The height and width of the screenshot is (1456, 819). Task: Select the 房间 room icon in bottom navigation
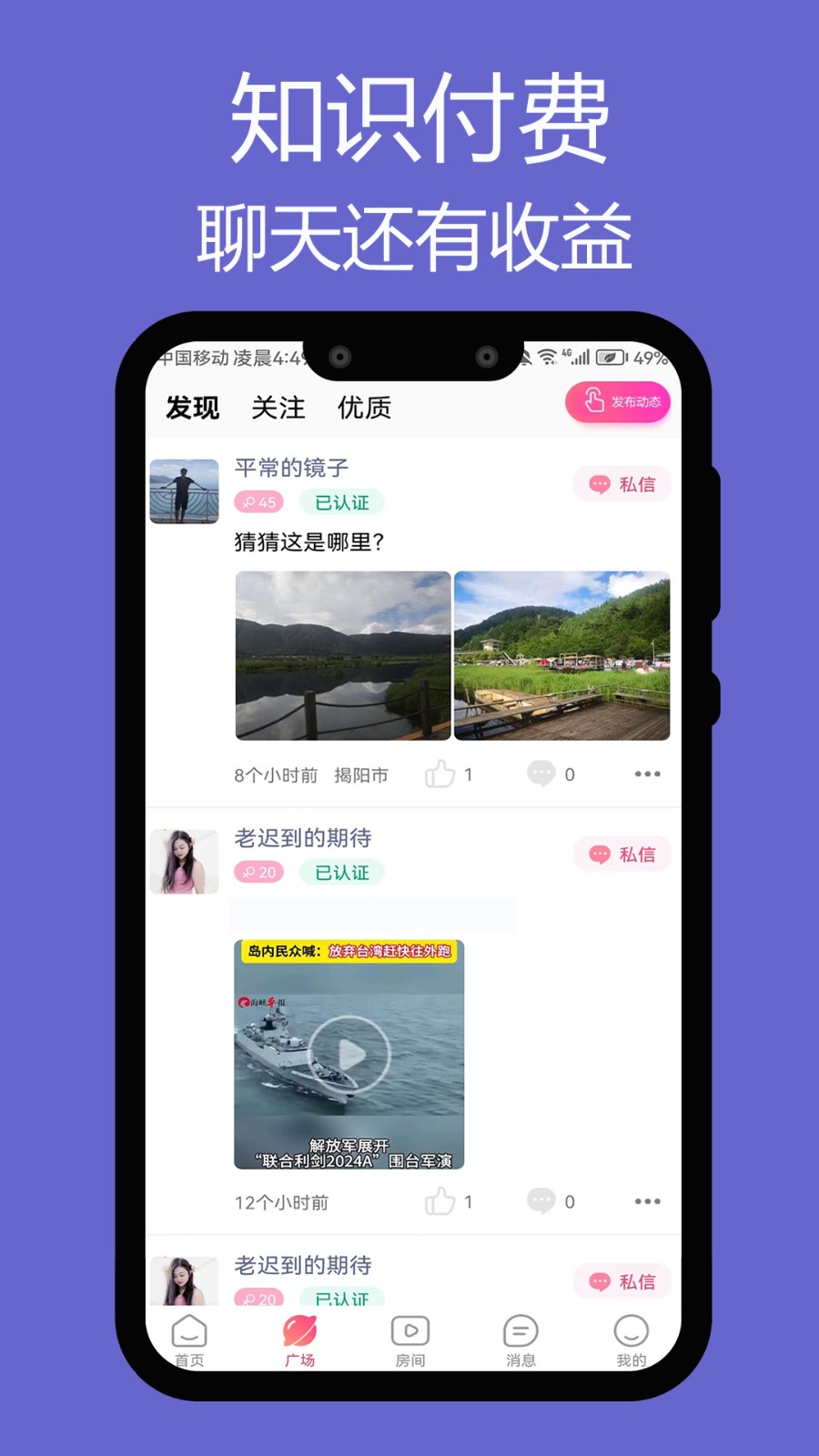click(409, 1331)
